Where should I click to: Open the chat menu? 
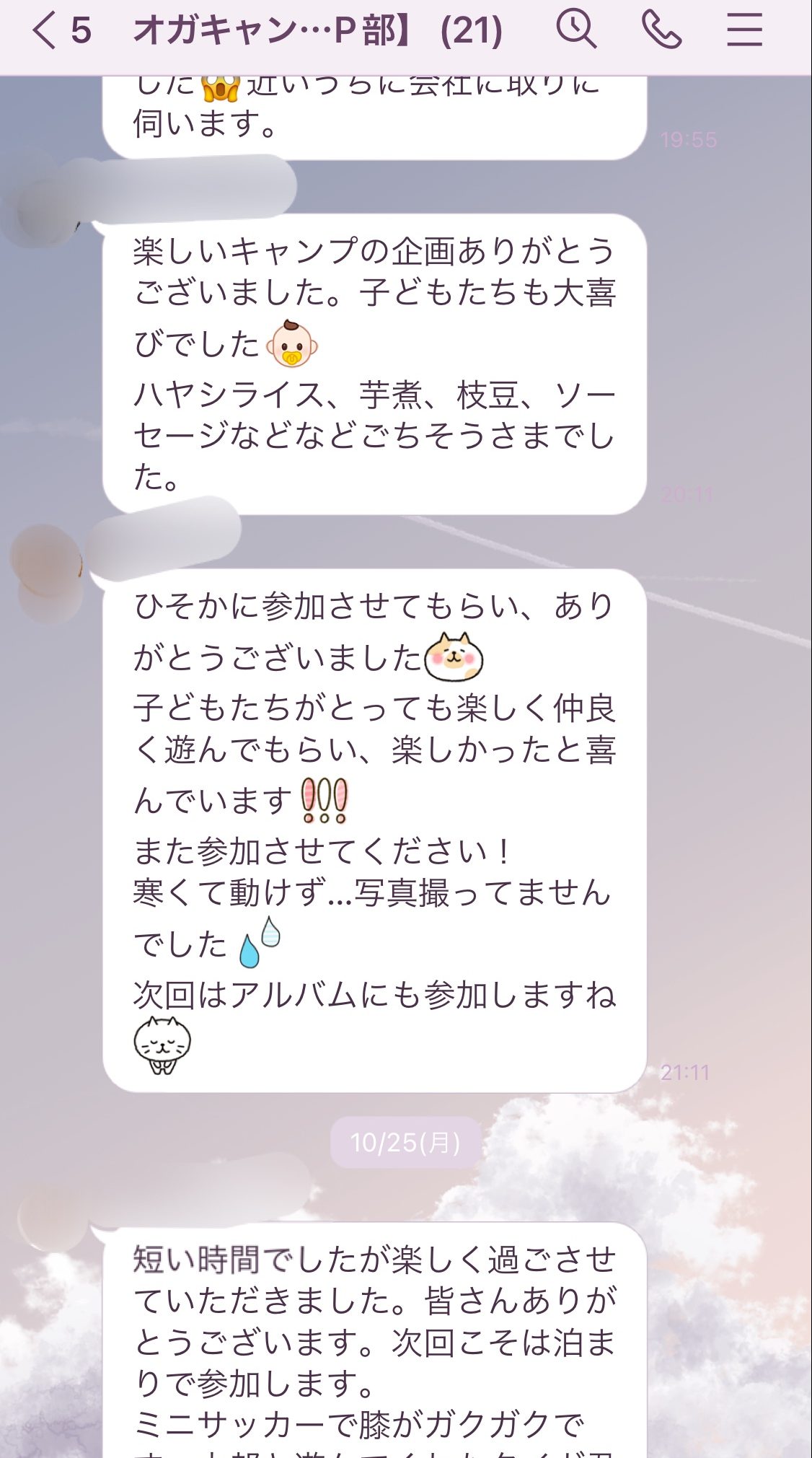pyautogui.click(x=744, y=30)
